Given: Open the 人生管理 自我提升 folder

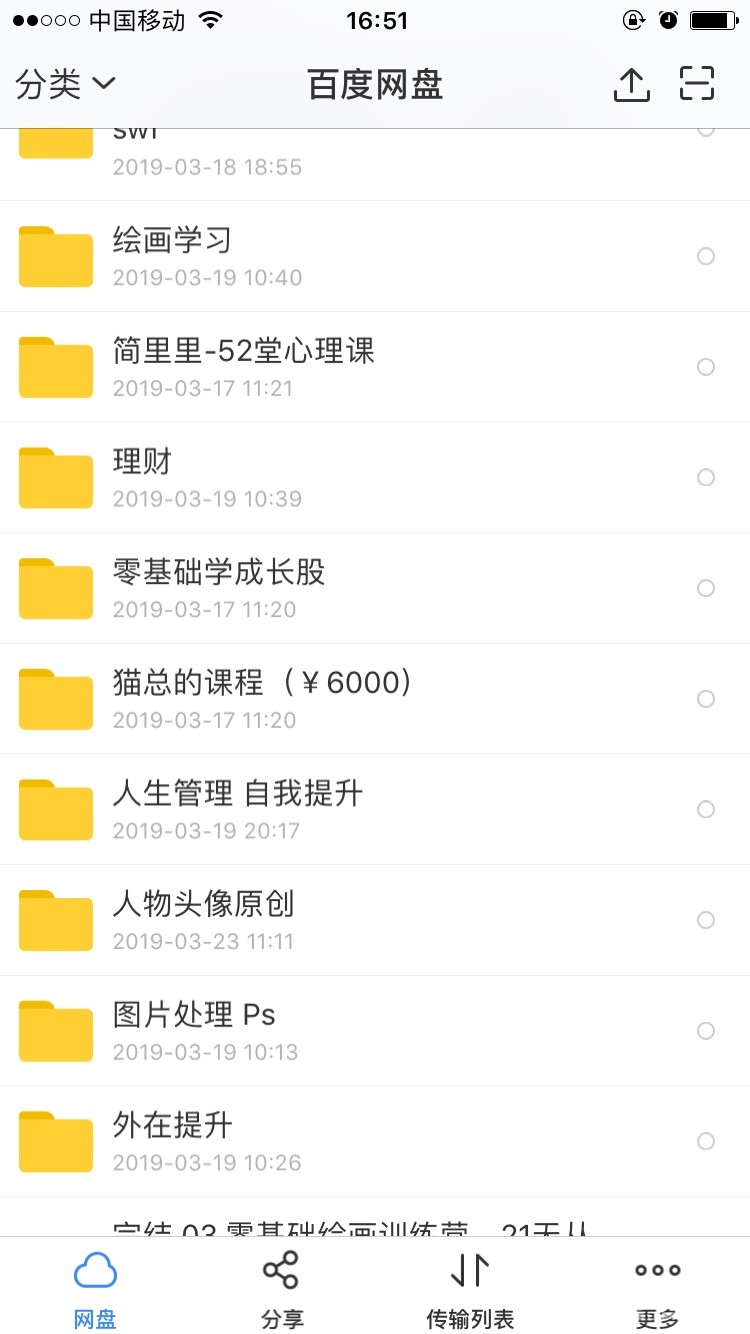Looking at the screenshot, I should point(237,794).
